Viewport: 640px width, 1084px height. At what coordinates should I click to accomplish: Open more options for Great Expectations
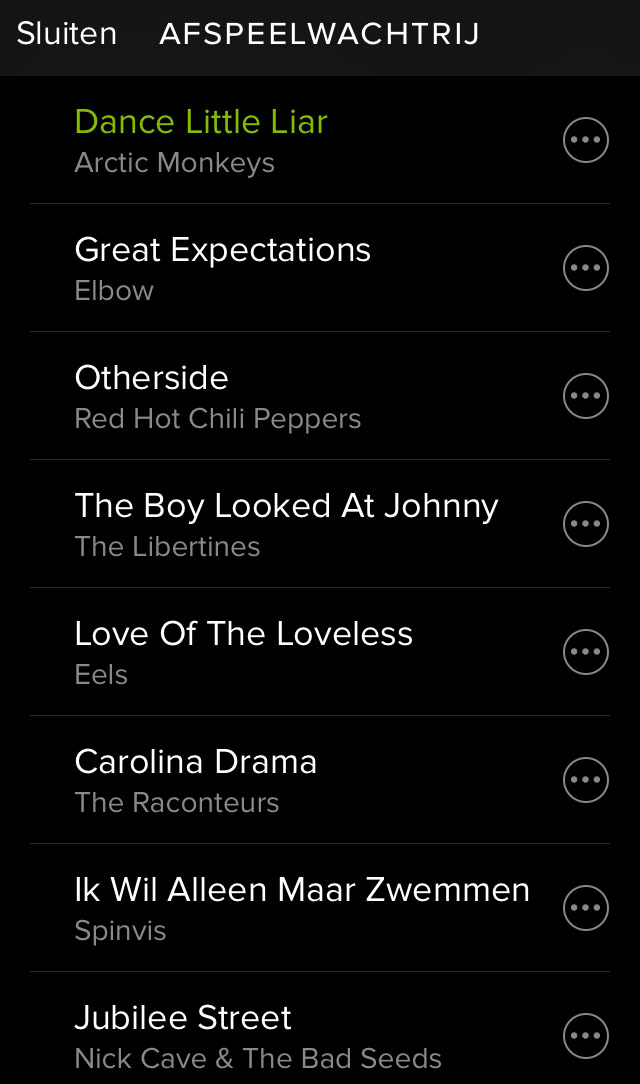click(585, 268)
